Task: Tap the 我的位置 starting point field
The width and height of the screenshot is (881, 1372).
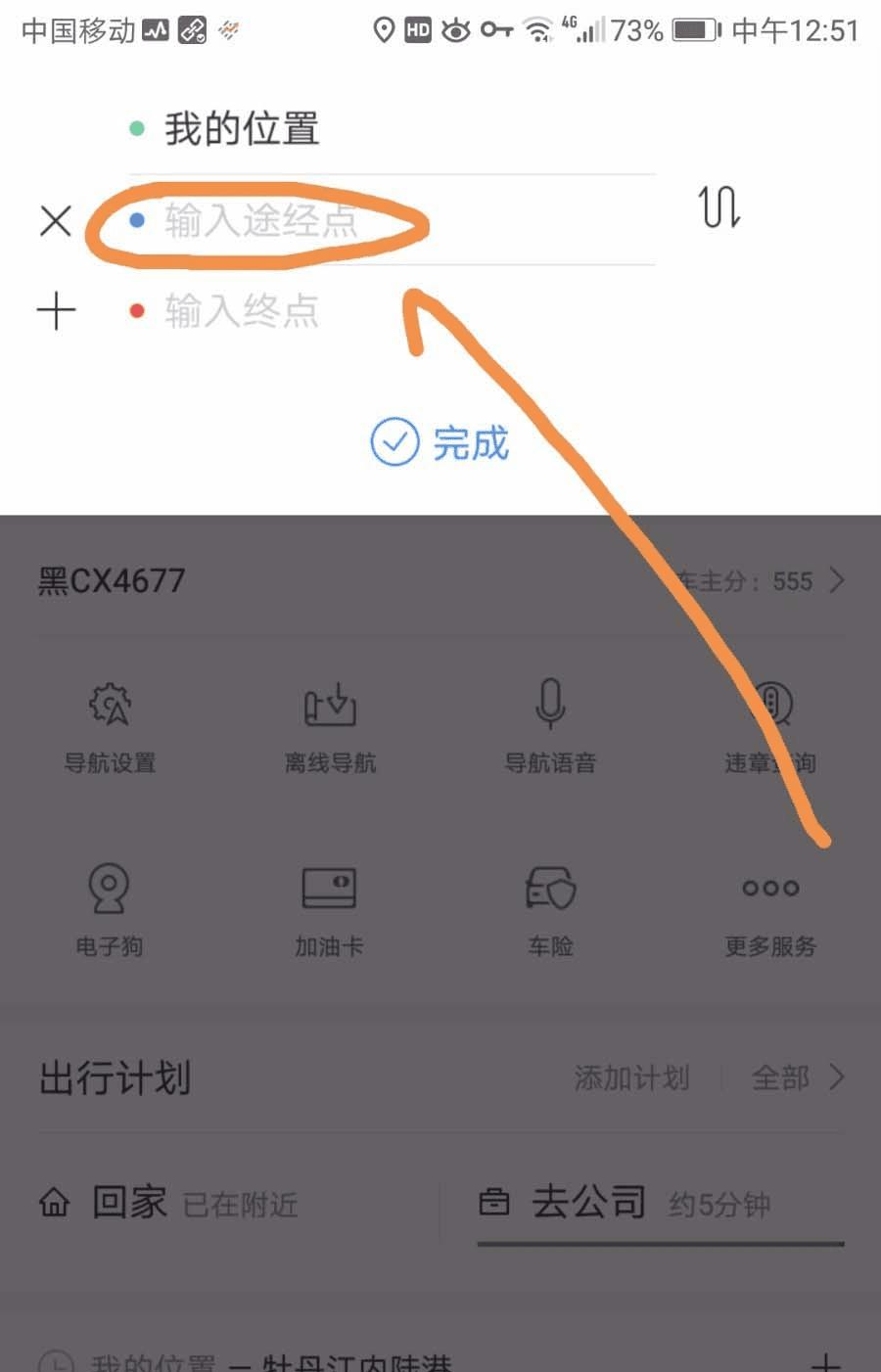Action: coord(241,129)
